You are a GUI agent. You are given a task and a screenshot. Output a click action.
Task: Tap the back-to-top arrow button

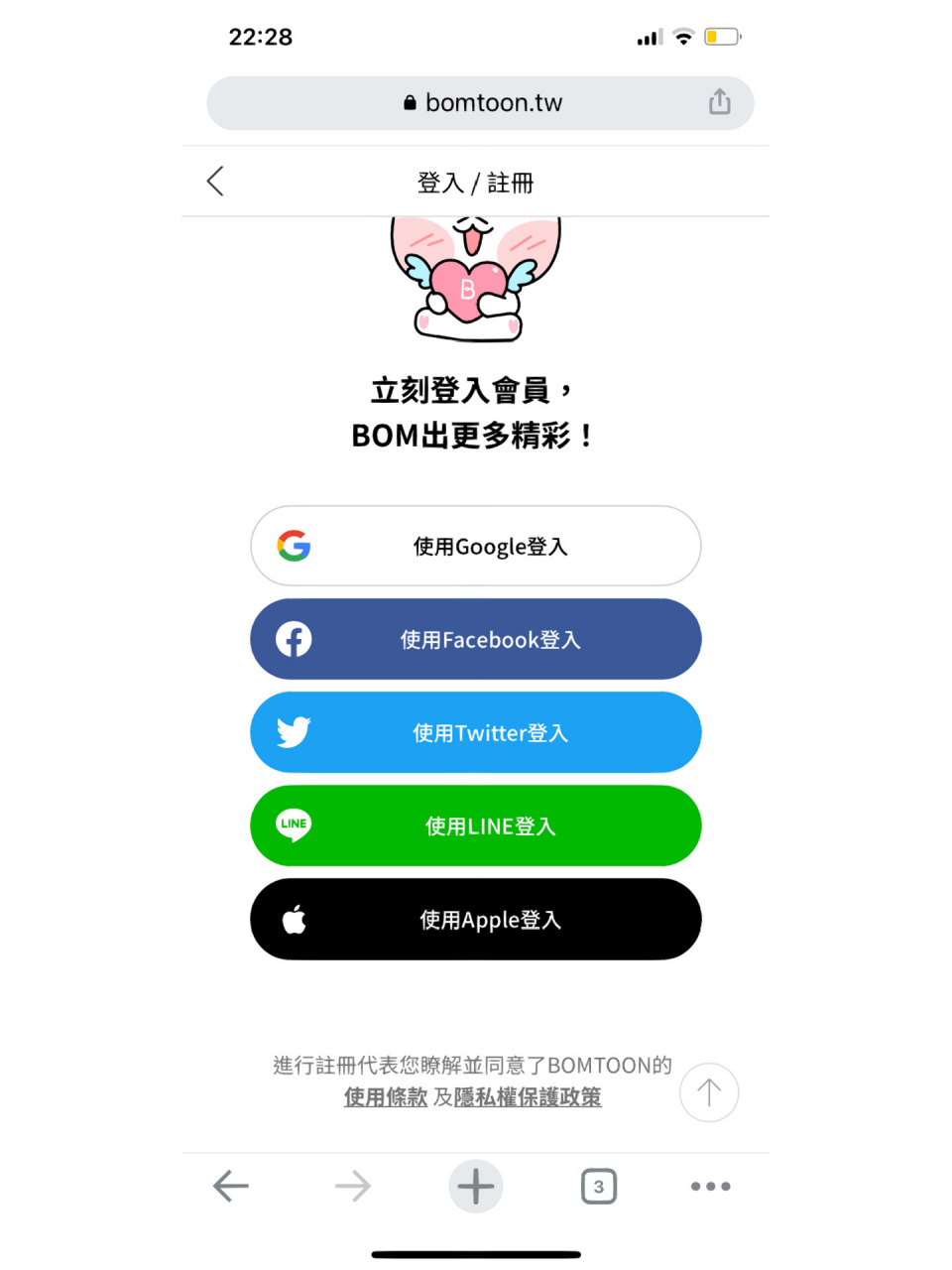(709, 1093)
